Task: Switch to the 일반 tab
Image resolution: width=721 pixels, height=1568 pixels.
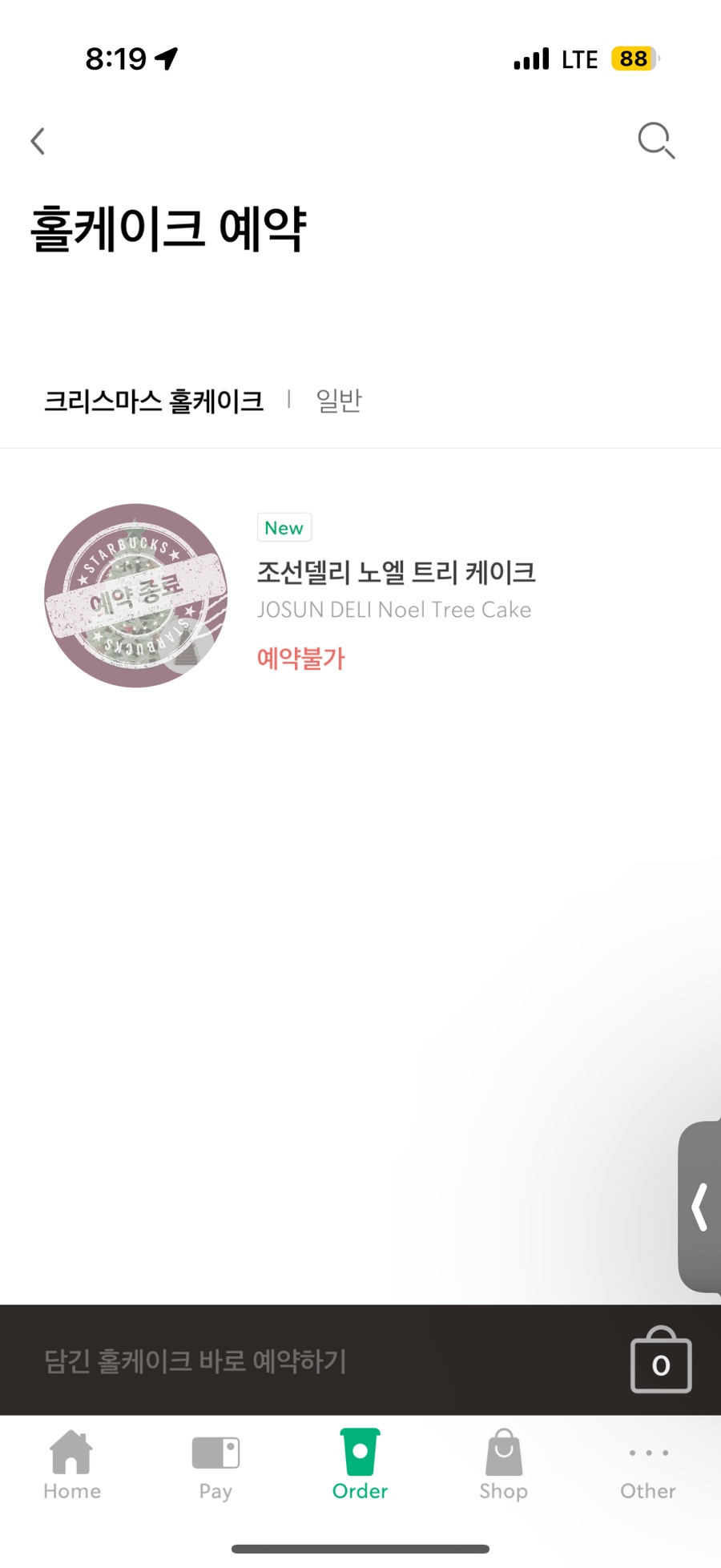Action: pyautogui.click(x=339, y=401)
